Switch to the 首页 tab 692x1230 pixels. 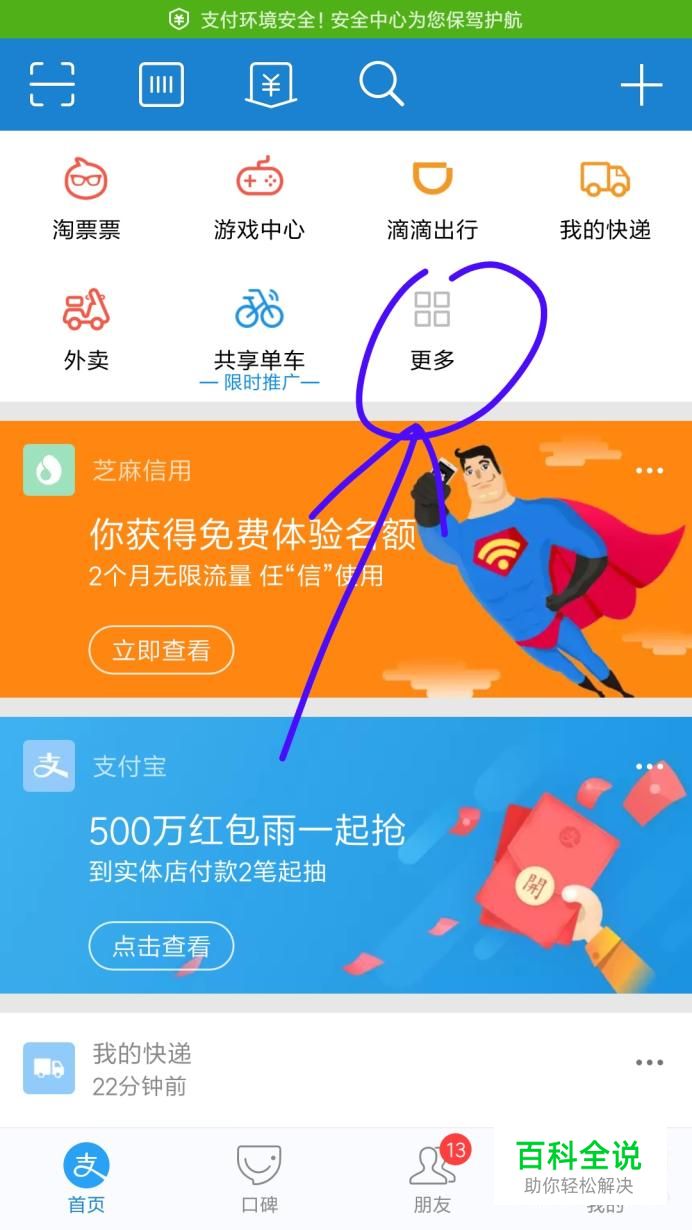tap(87, 1179)
